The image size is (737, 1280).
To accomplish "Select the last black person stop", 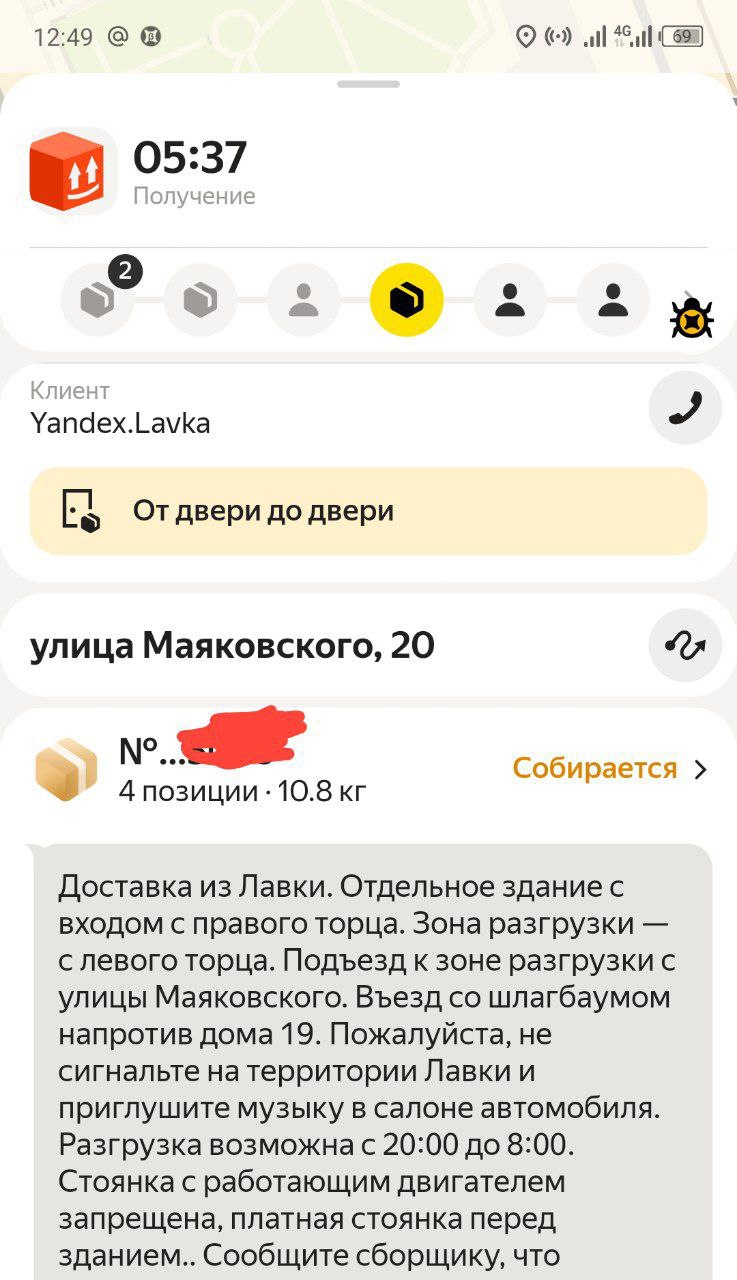I will (x=612, y=299).
